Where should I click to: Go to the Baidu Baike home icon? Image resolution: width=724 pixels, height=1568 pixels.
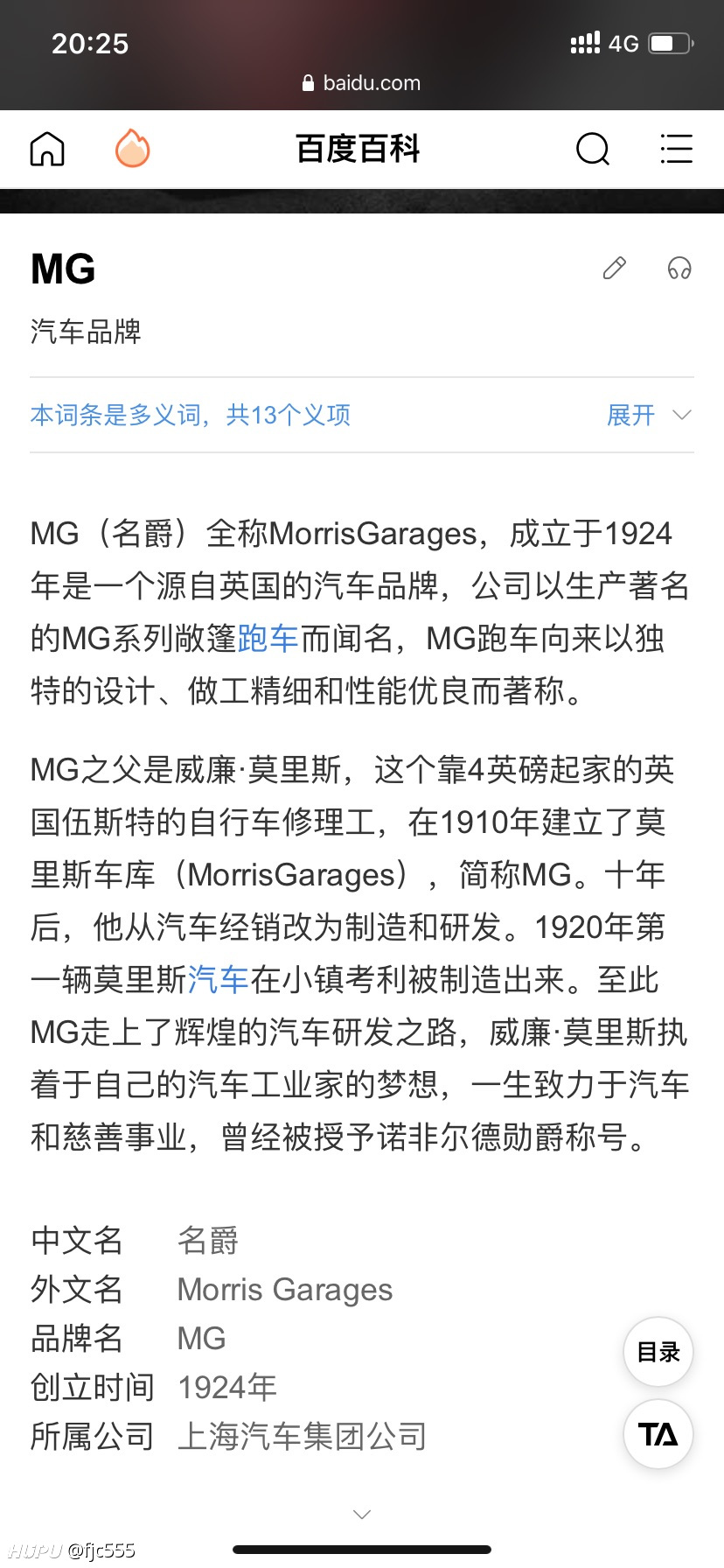[x=47, y=149]
